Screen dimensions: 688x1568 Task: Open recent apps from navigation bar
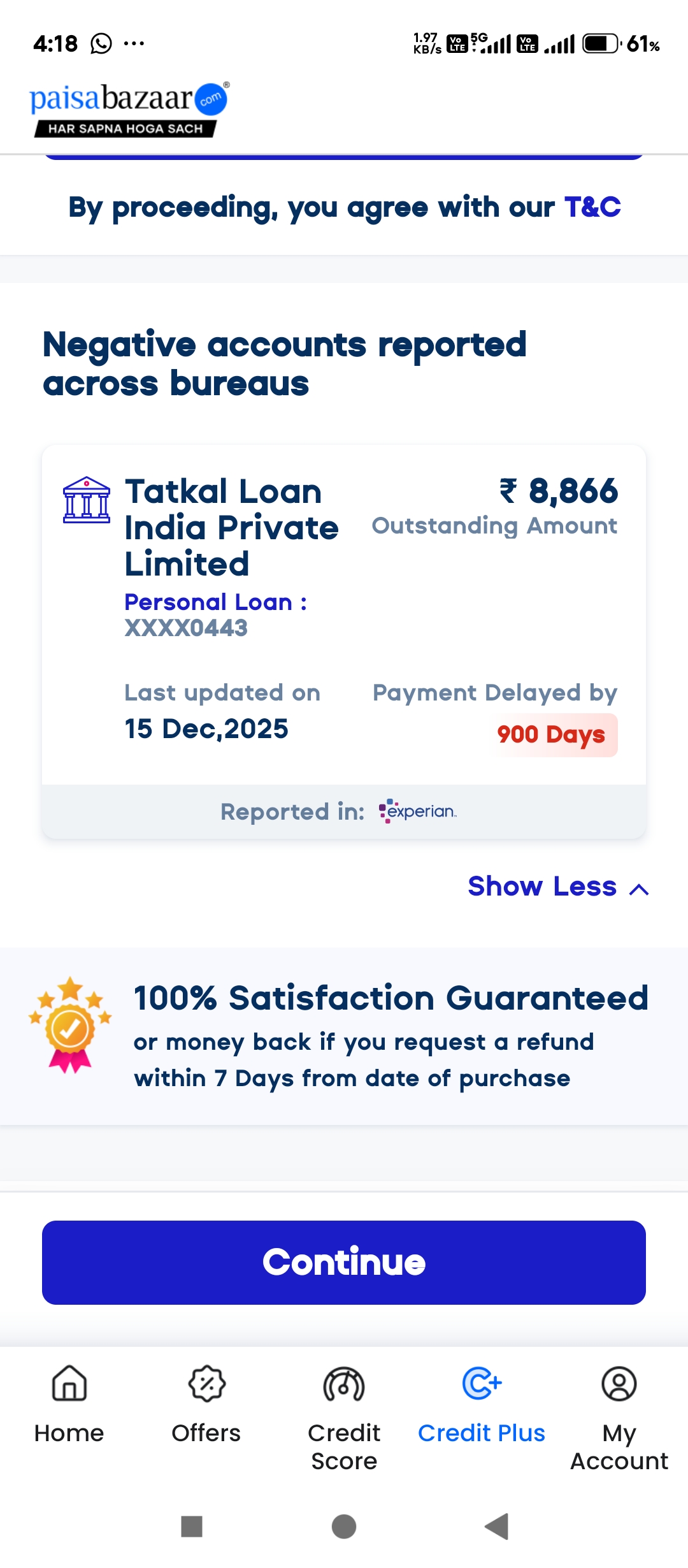point(192,1527)
